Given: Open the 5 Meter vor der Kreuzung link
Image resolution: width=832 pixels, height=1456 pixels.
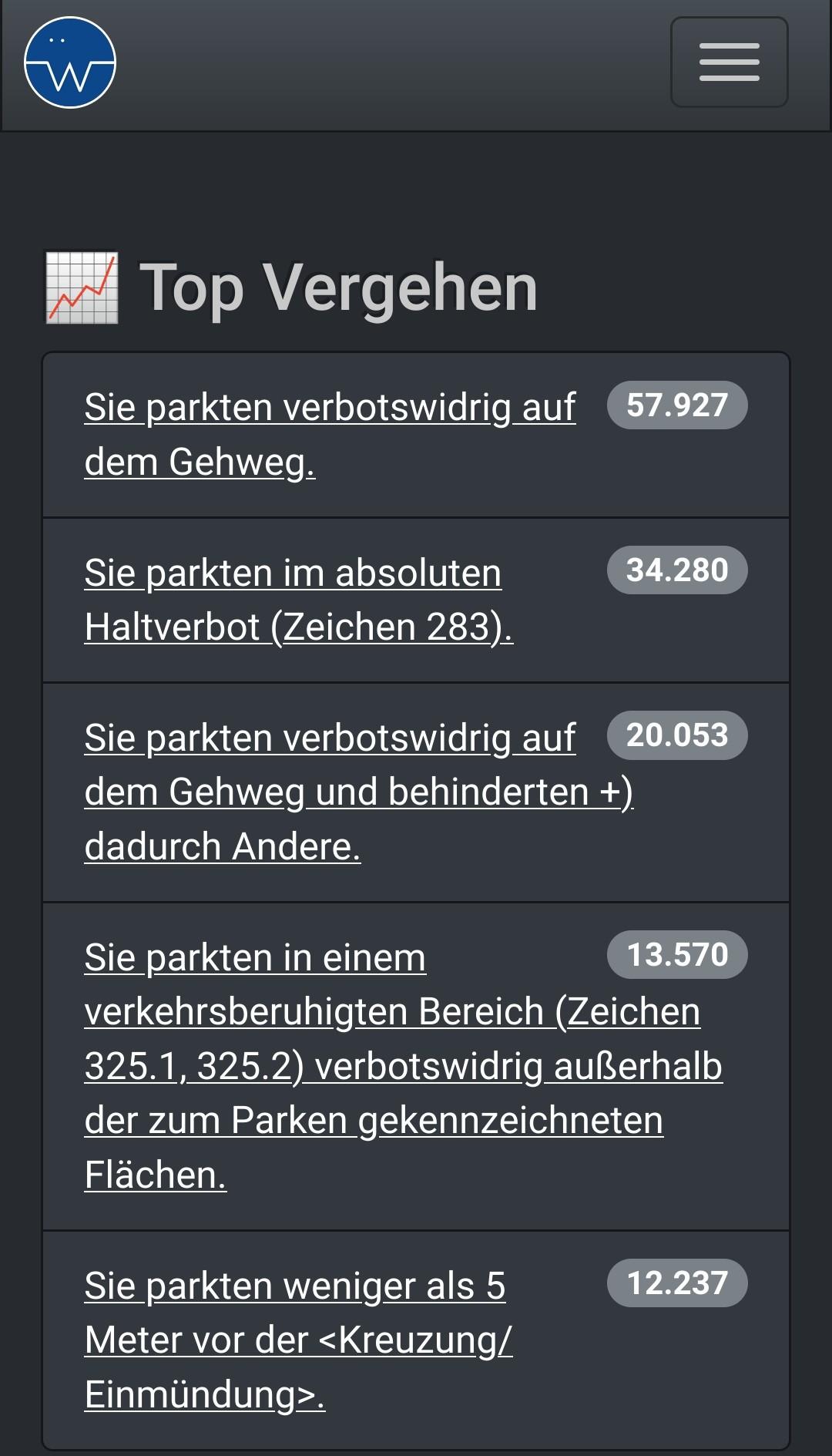Looking at the screenshot, I should click(295, 1286).
